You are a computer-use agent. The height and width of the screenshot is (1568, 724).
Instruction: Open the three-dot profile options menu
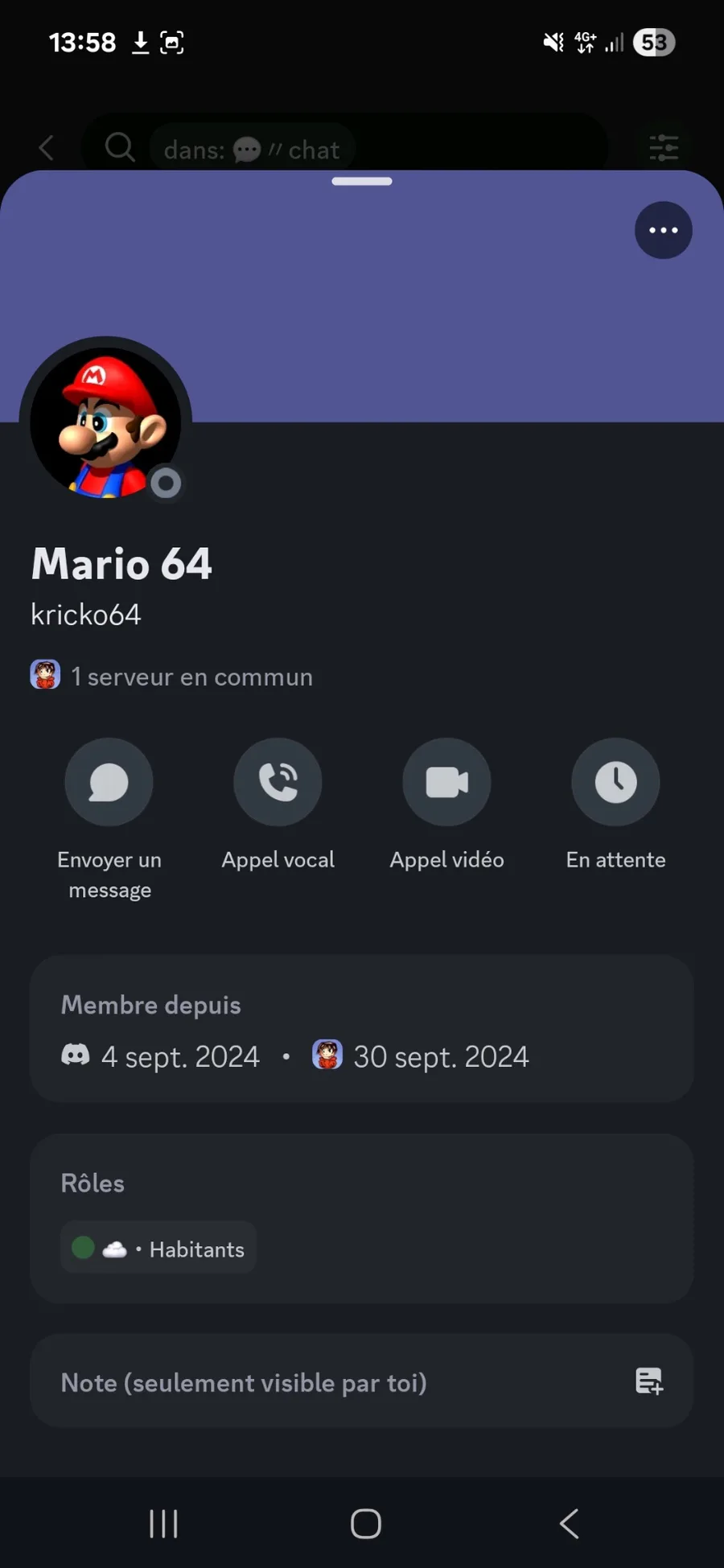click(x=663, y=230)
